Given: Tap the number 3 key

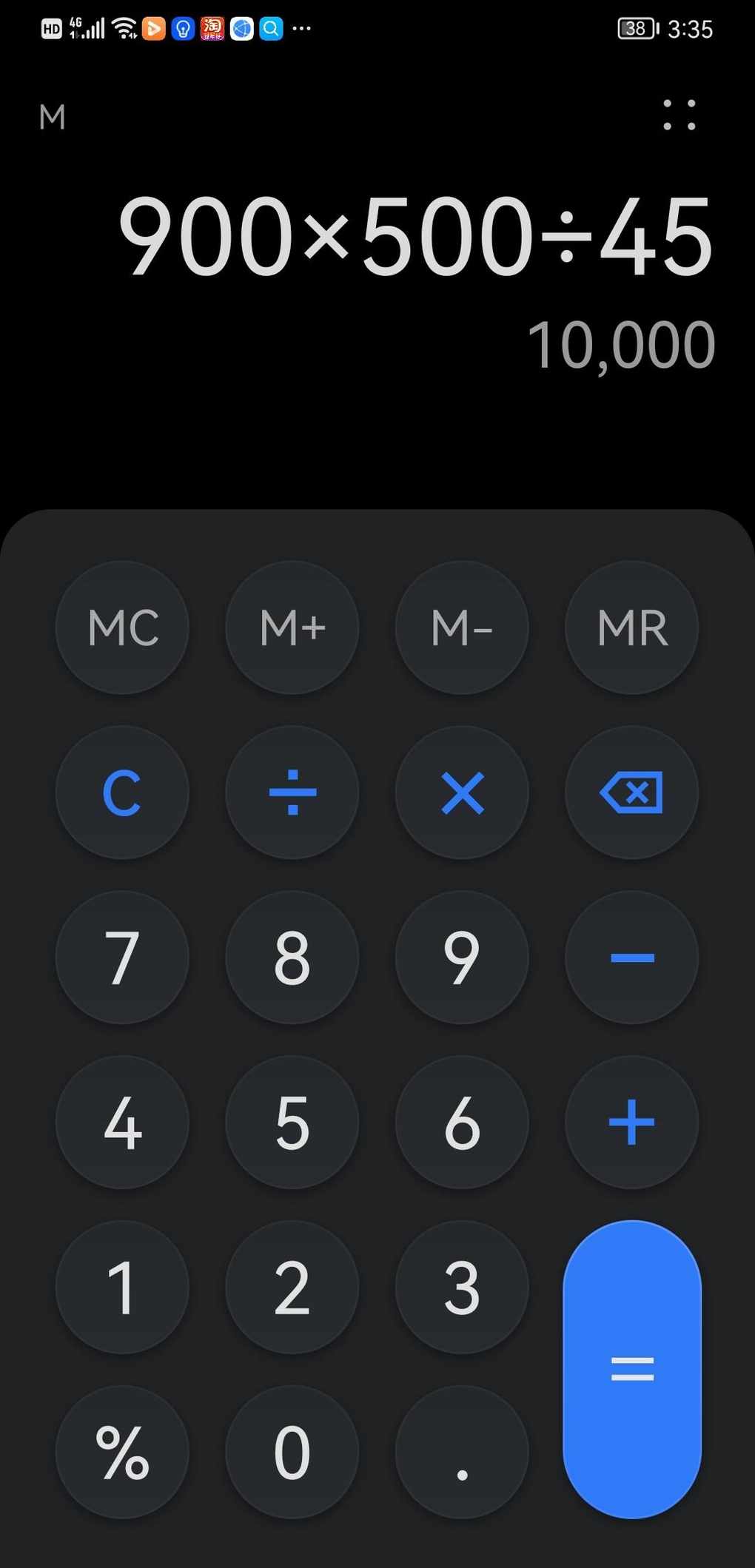Looking at the screenshot, I should coord(462,1288).
